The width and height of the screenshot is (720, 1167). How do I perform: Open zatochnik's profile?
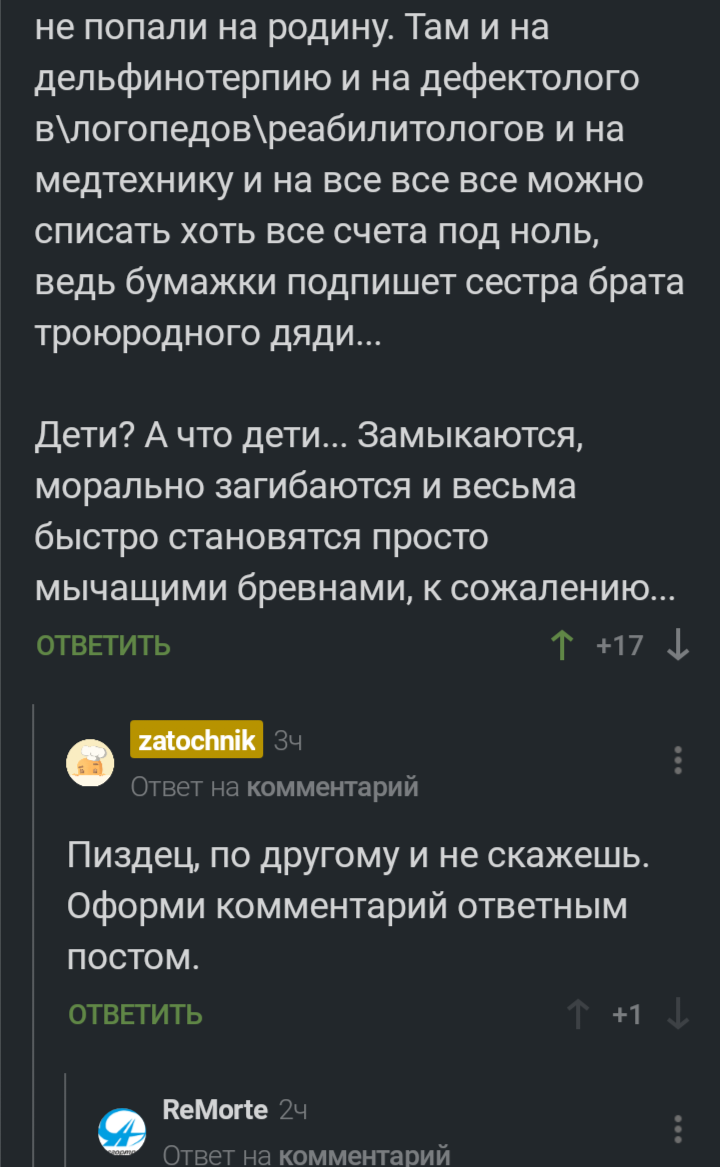click(x=196, y=740)
